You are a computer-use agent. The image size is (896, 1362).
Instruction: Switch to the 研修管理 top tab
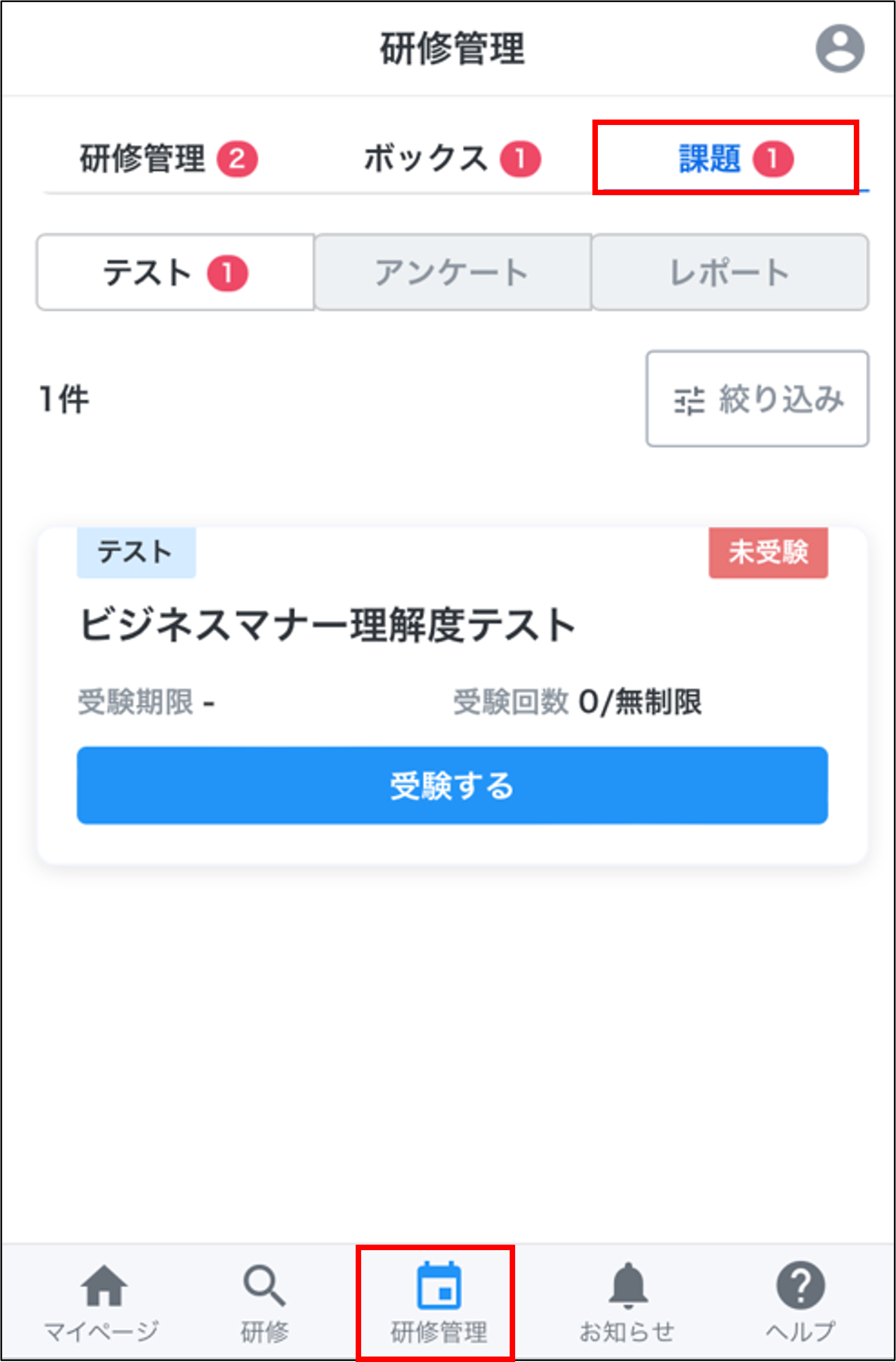pyautogui.click(x=168, y=158)
